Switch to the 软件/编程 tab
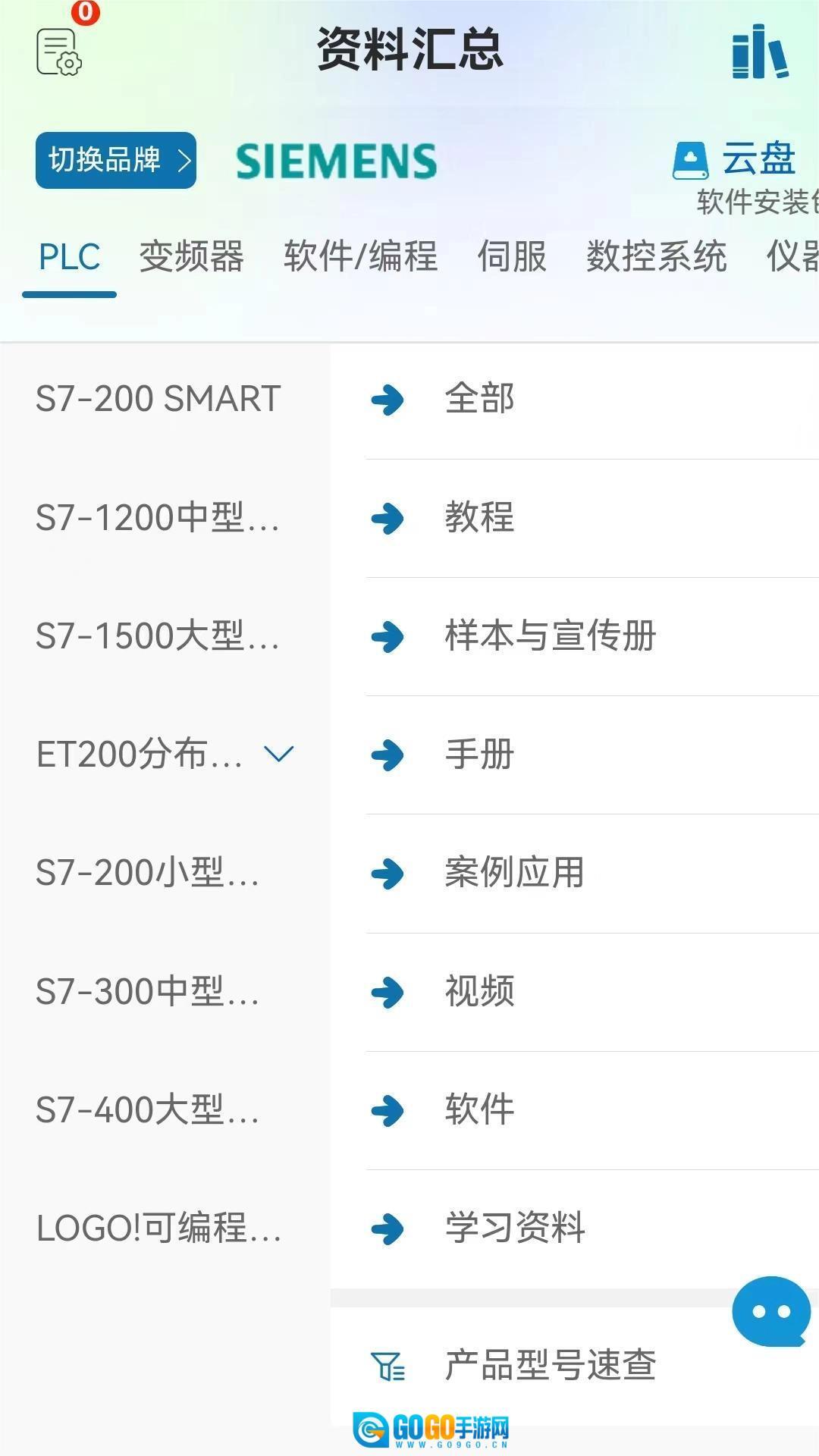The image size is (819, 1456). click(x=360, y=256)
